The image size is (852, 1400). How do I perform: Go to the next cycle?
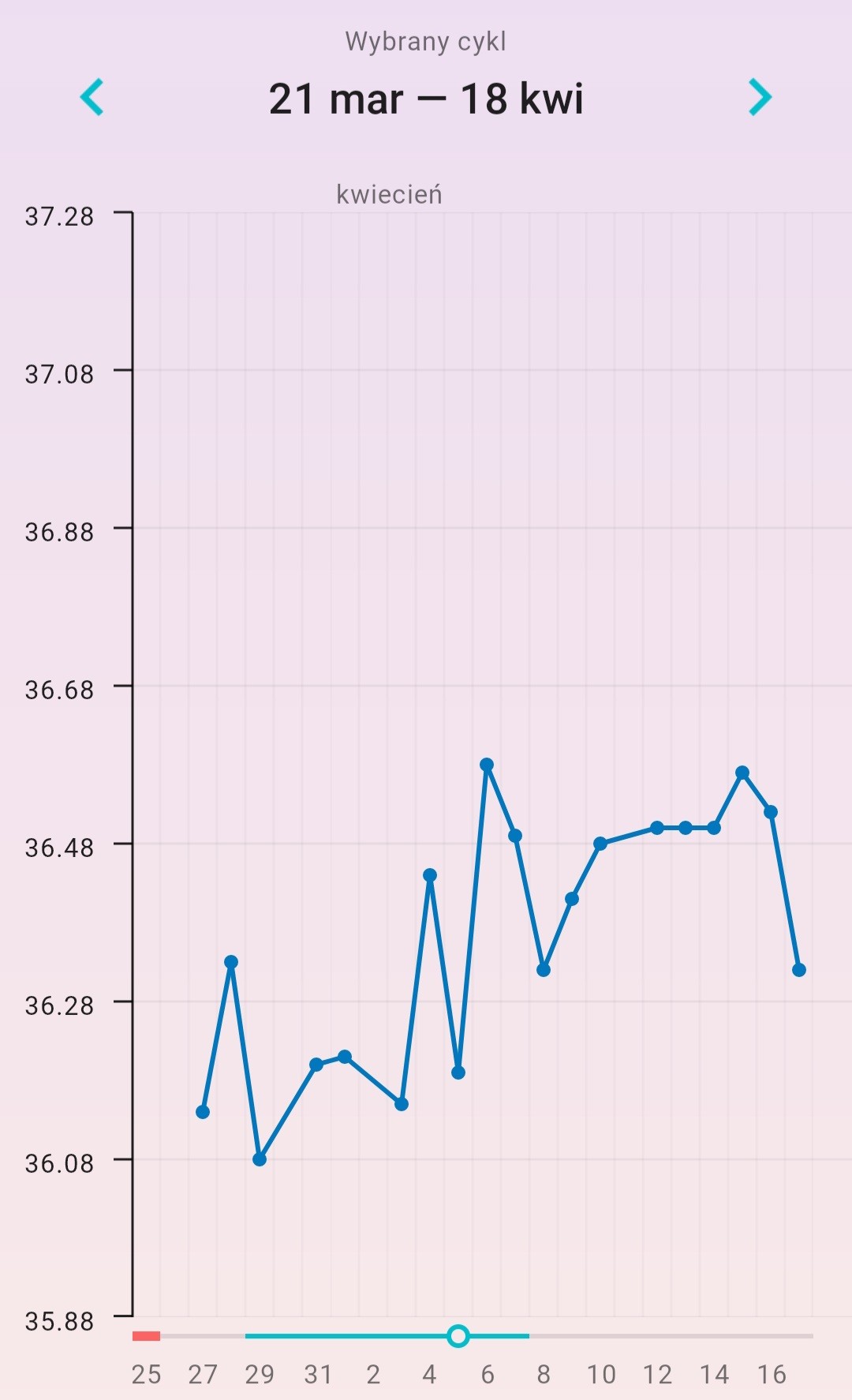[759, 98]
